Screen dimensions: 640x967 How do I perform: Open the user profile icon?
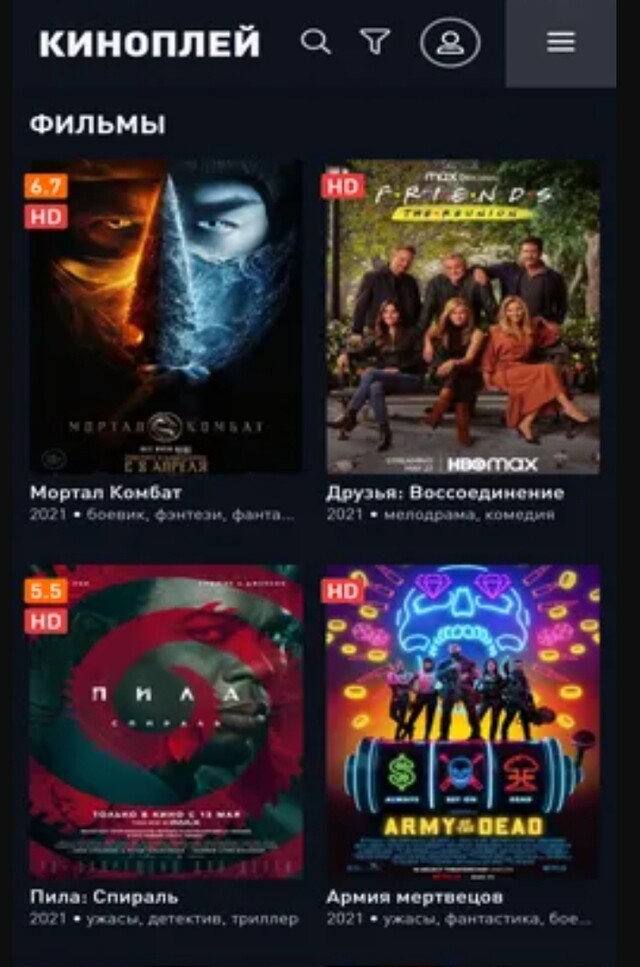[x=450, y=43]
